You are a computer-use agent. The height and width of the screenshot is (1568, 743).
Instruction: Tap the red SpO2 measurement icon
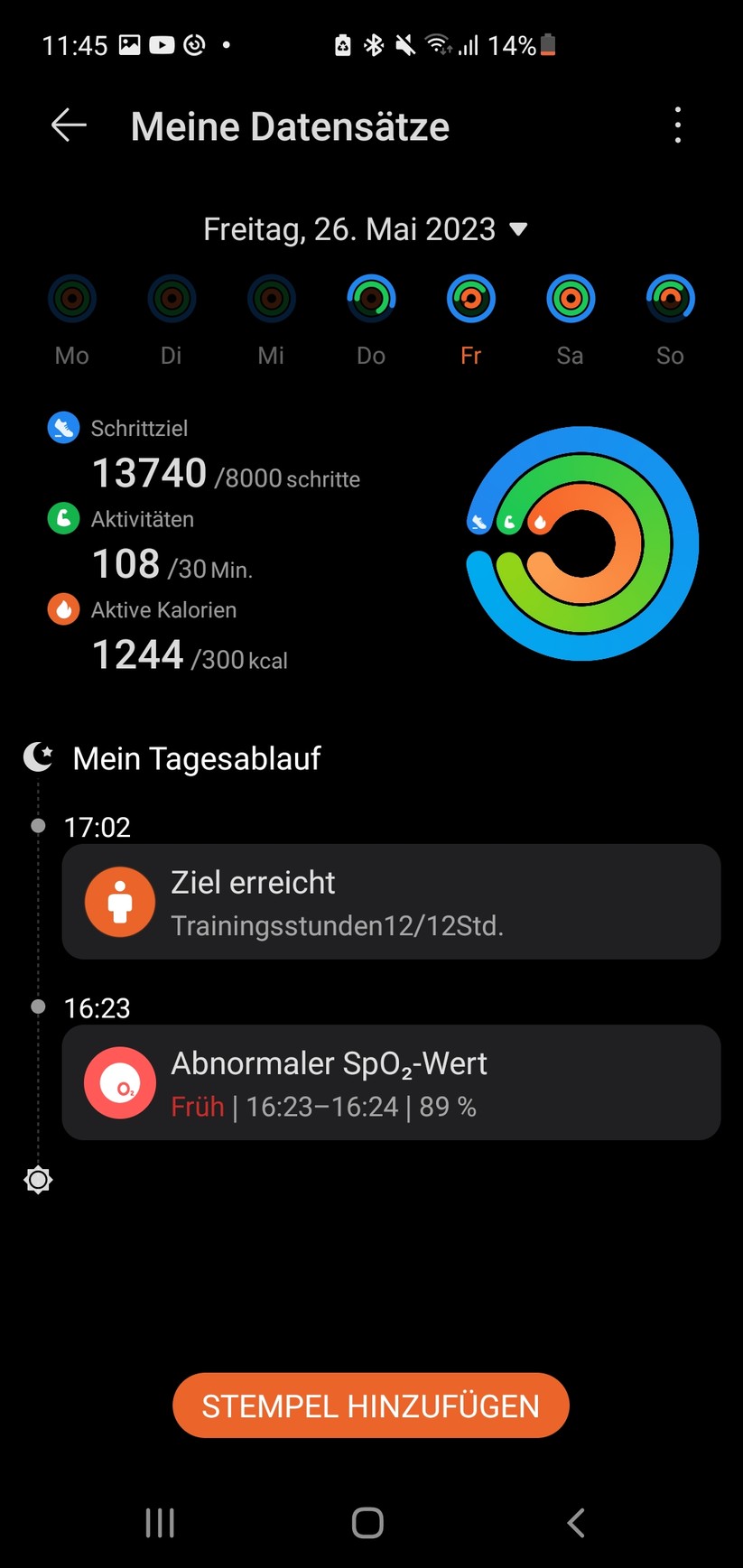(x=120, y=1081)
